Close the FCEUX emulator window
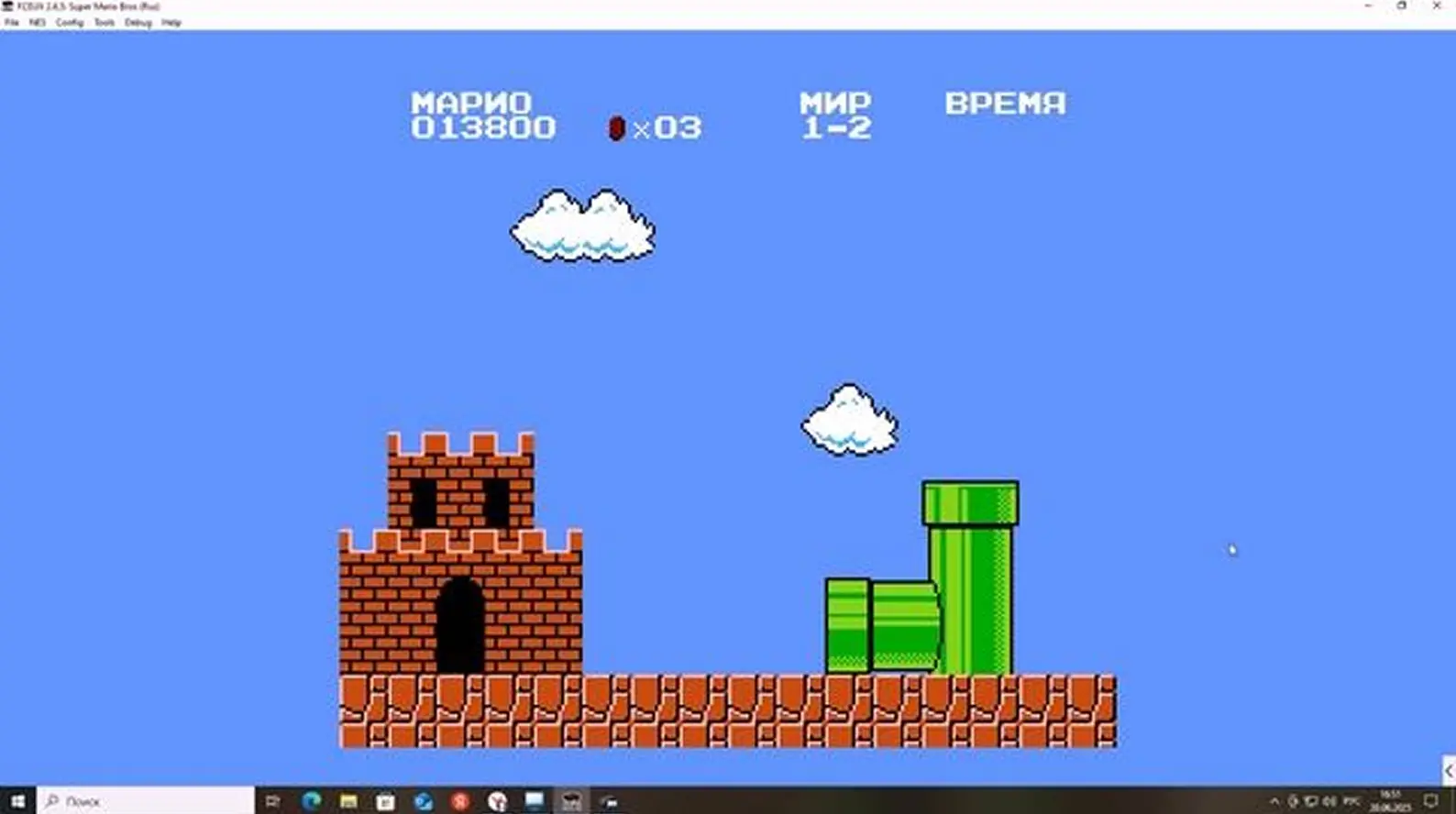Viewport: 1456px width, 814px height. click(1436, 5)
